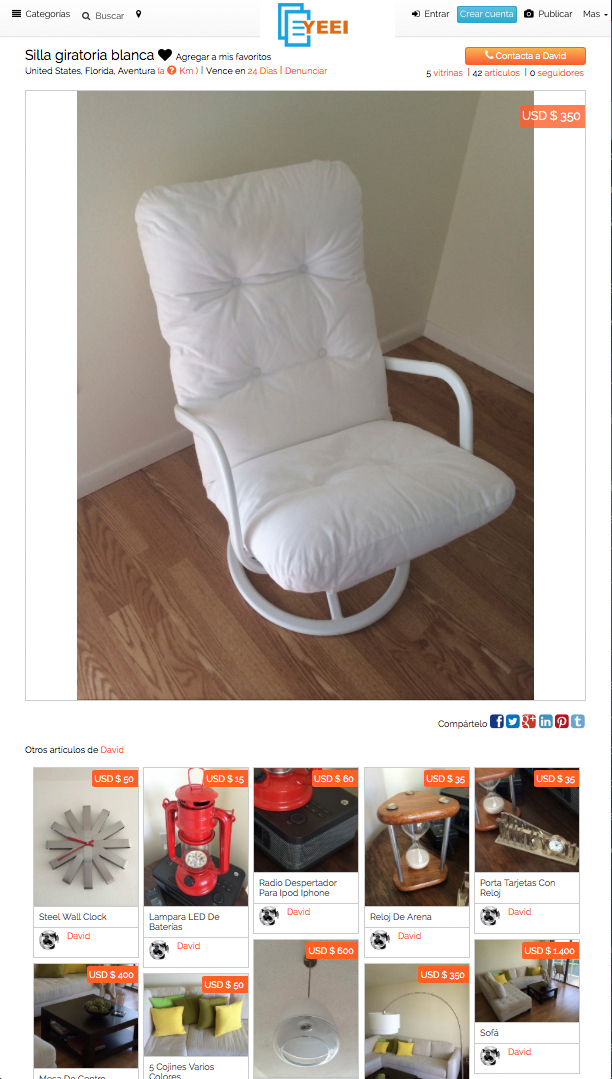Tap the Denunciar link

point(306,71)
